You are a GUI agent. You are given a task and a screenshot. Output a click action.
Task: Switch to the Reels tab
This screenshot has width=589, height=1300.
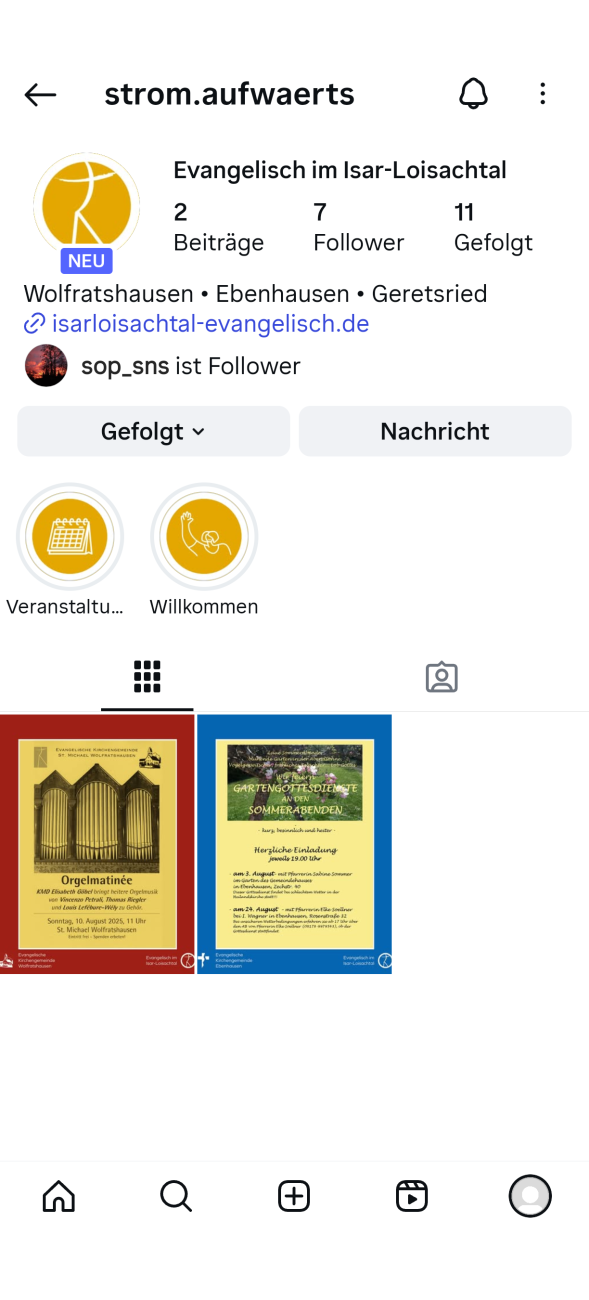pos(412,1195)
